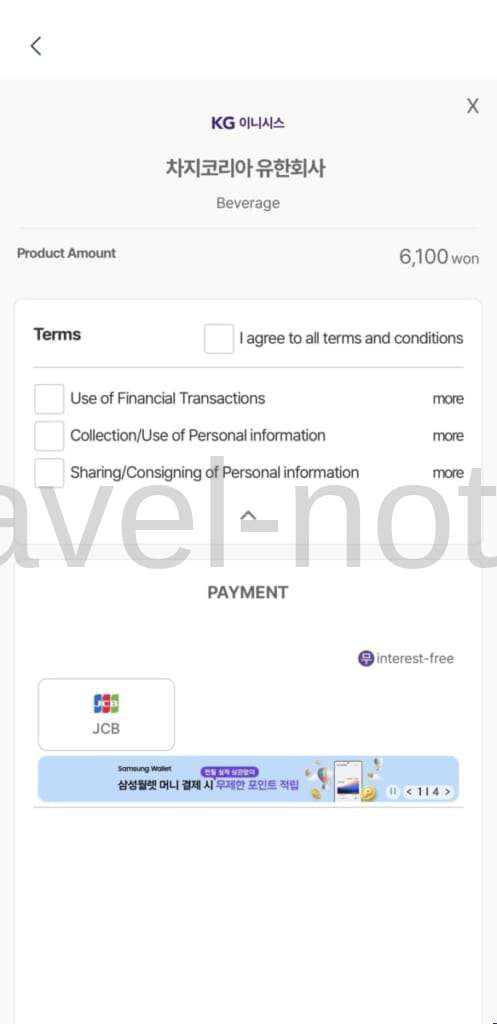
Task: Tick Sharing/Consigning of Personal information checkbox
Action: pos(49,473)
